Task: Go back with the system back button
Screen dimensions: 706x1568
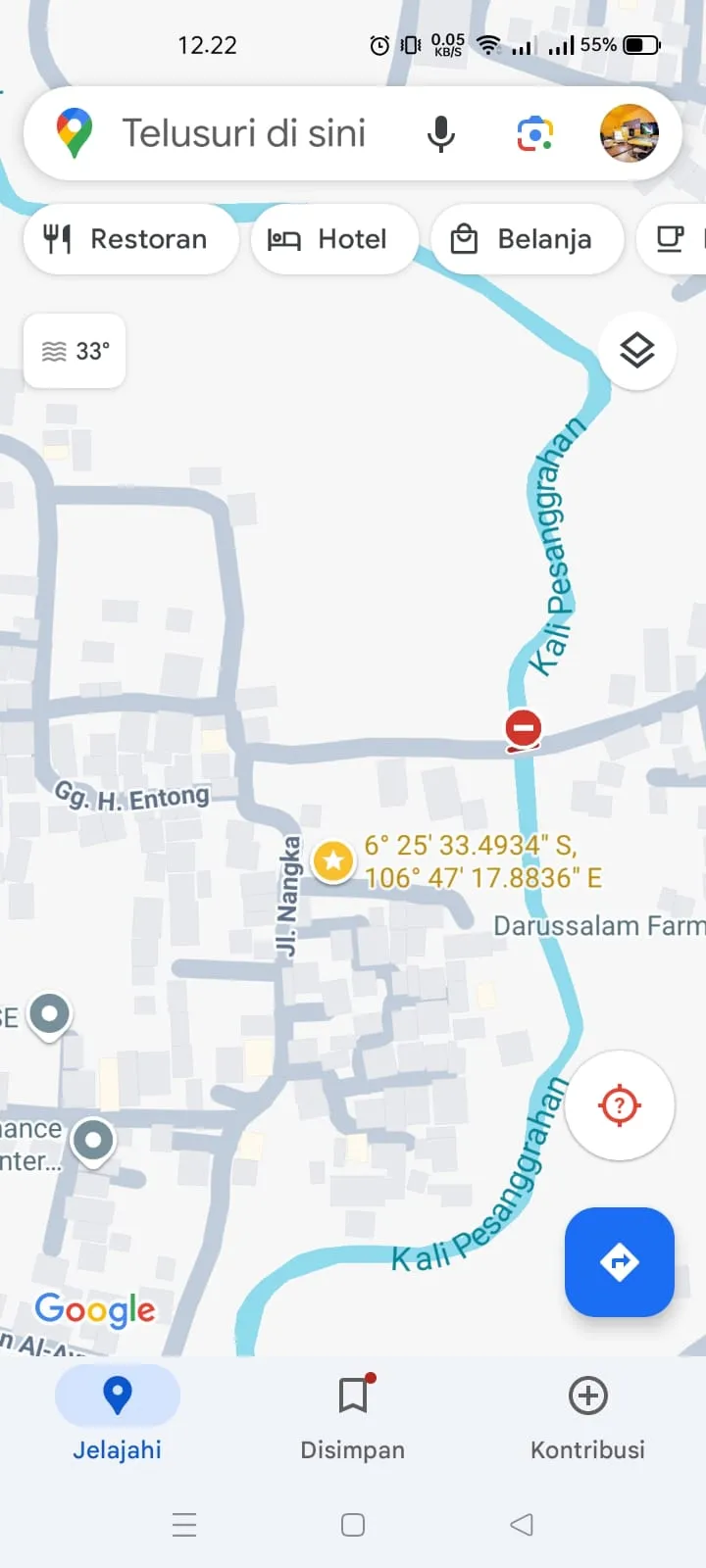Action: coord(522,1524)
